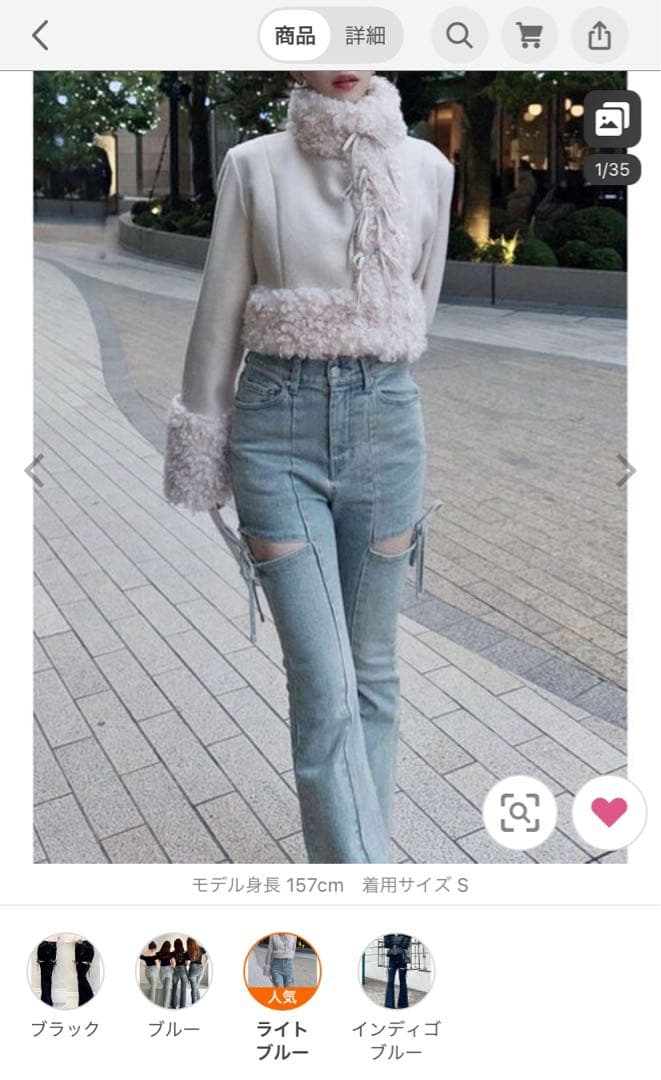Select the 商品 tab
The width and height of the screenshot is (661, 1080).
pyautogui.click(x=295, y=36)
